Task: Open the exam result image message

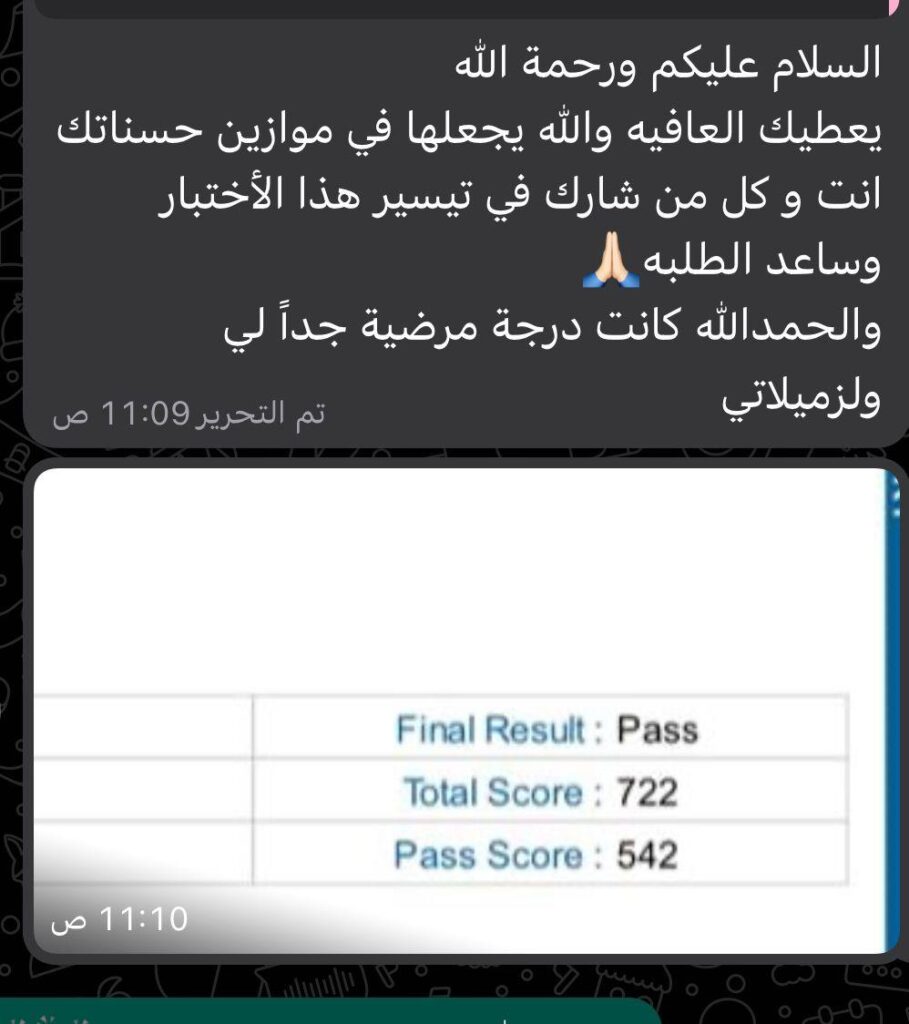Action: click(x=460, y=710)
